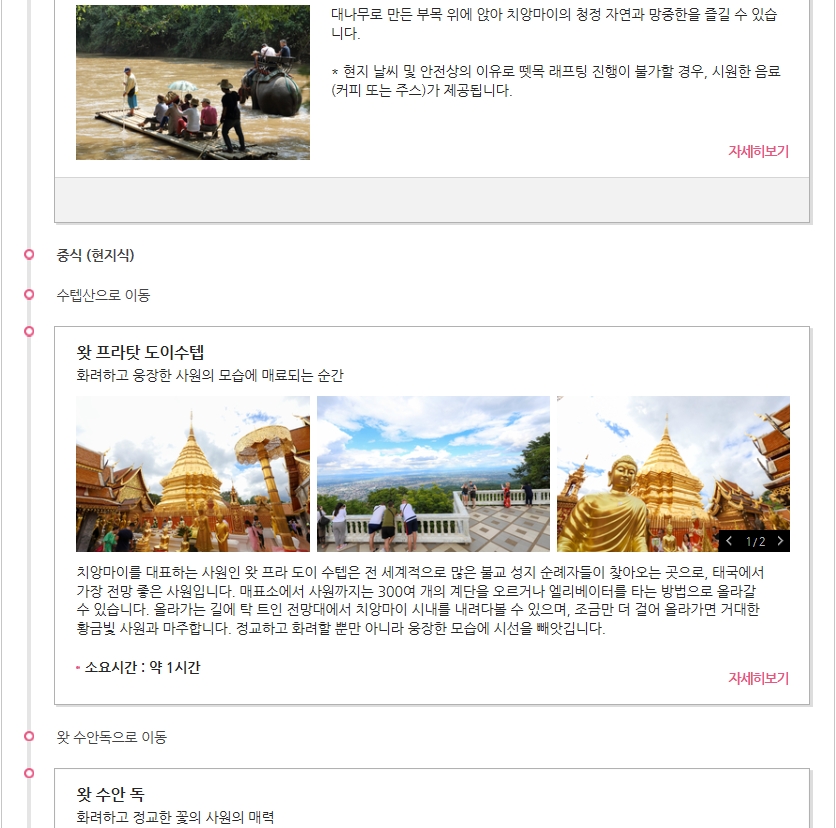Open the bamboo raft and elephant photo
This screenshot has height=828, width=836.
[x=192, y=82]
